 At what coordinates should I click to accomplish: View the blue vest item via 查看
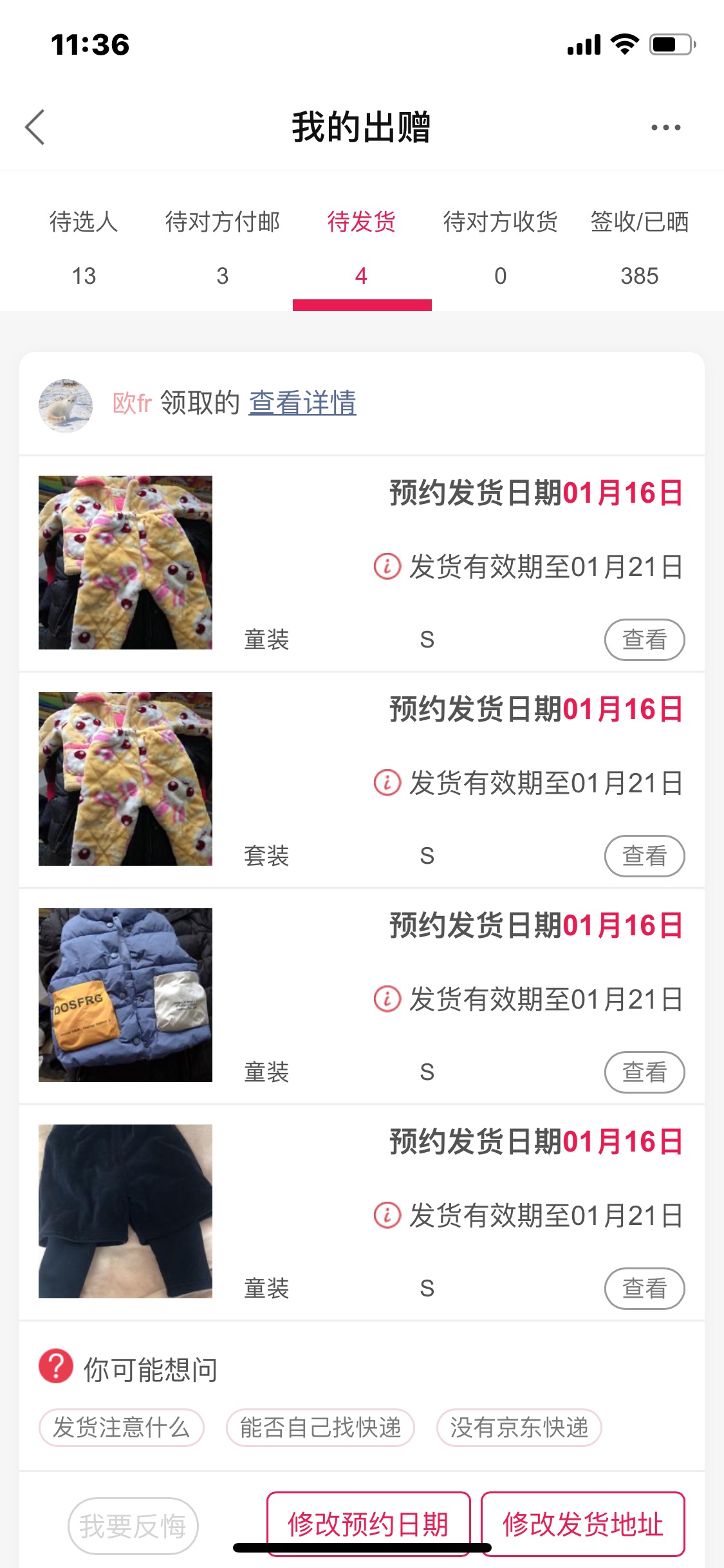[x=644, y=1072]
